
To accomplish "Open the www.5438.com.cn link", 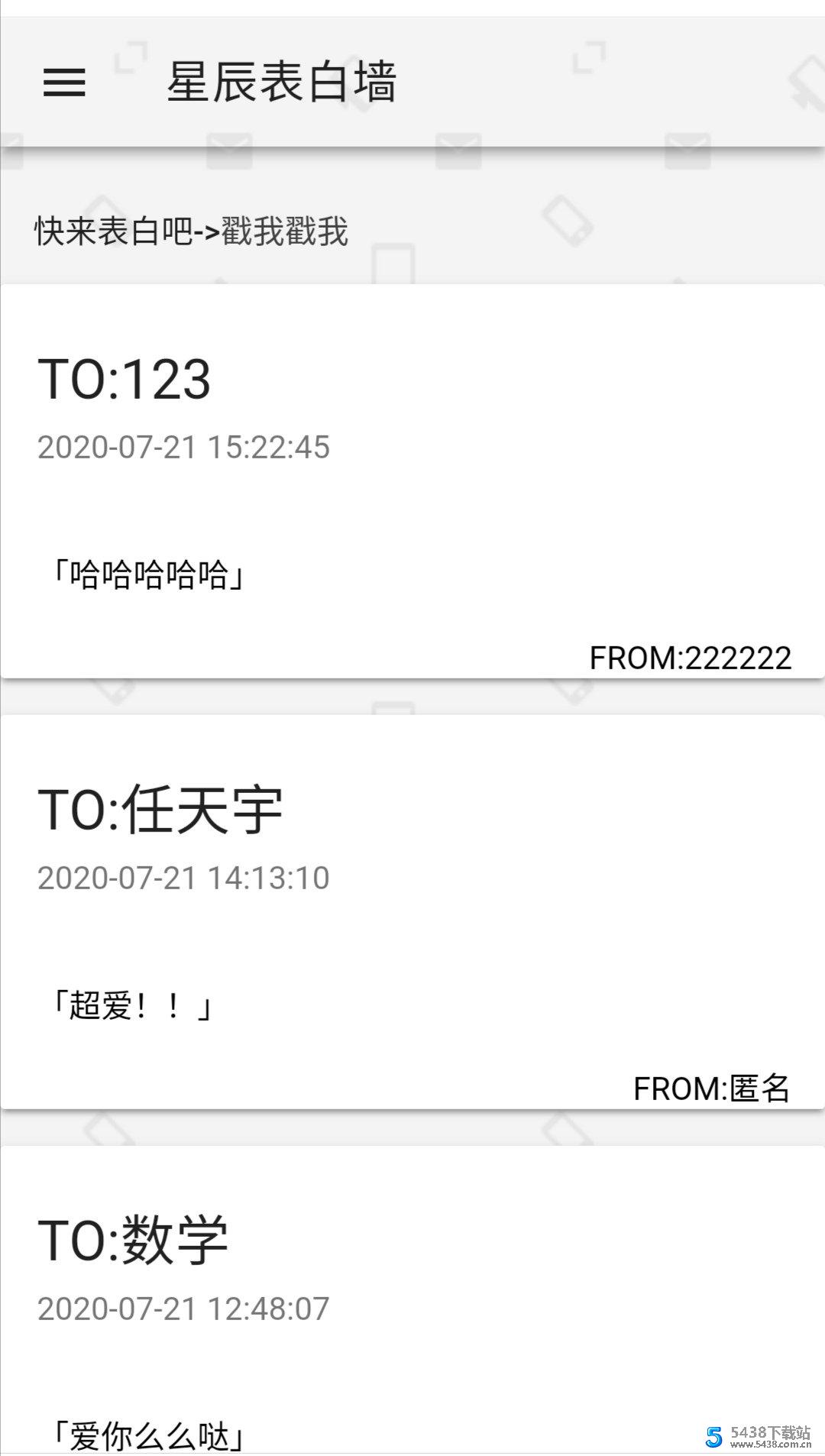I will (x=772, y=1444).
